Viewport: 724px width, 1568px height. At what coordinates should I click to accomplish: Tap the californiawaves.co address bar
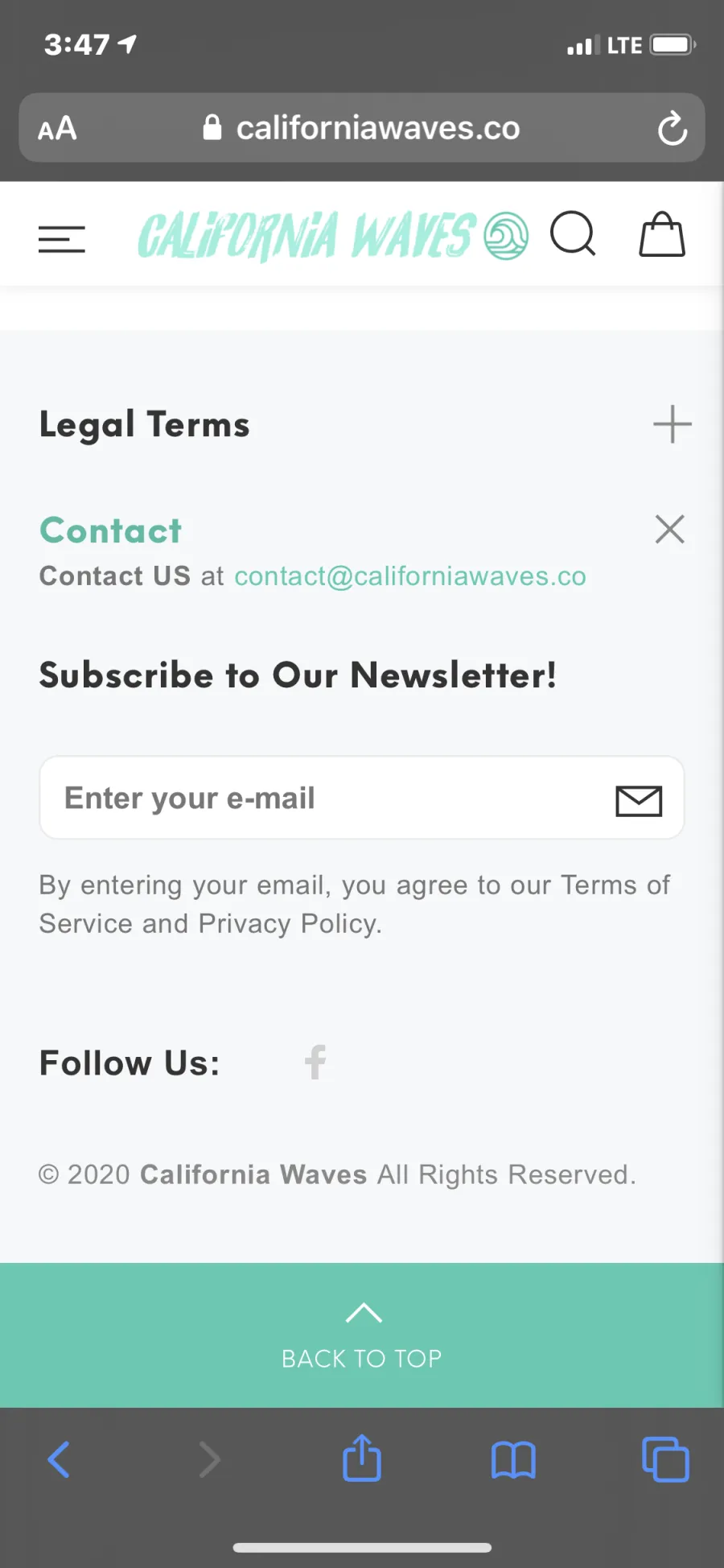tap(362, 128)
